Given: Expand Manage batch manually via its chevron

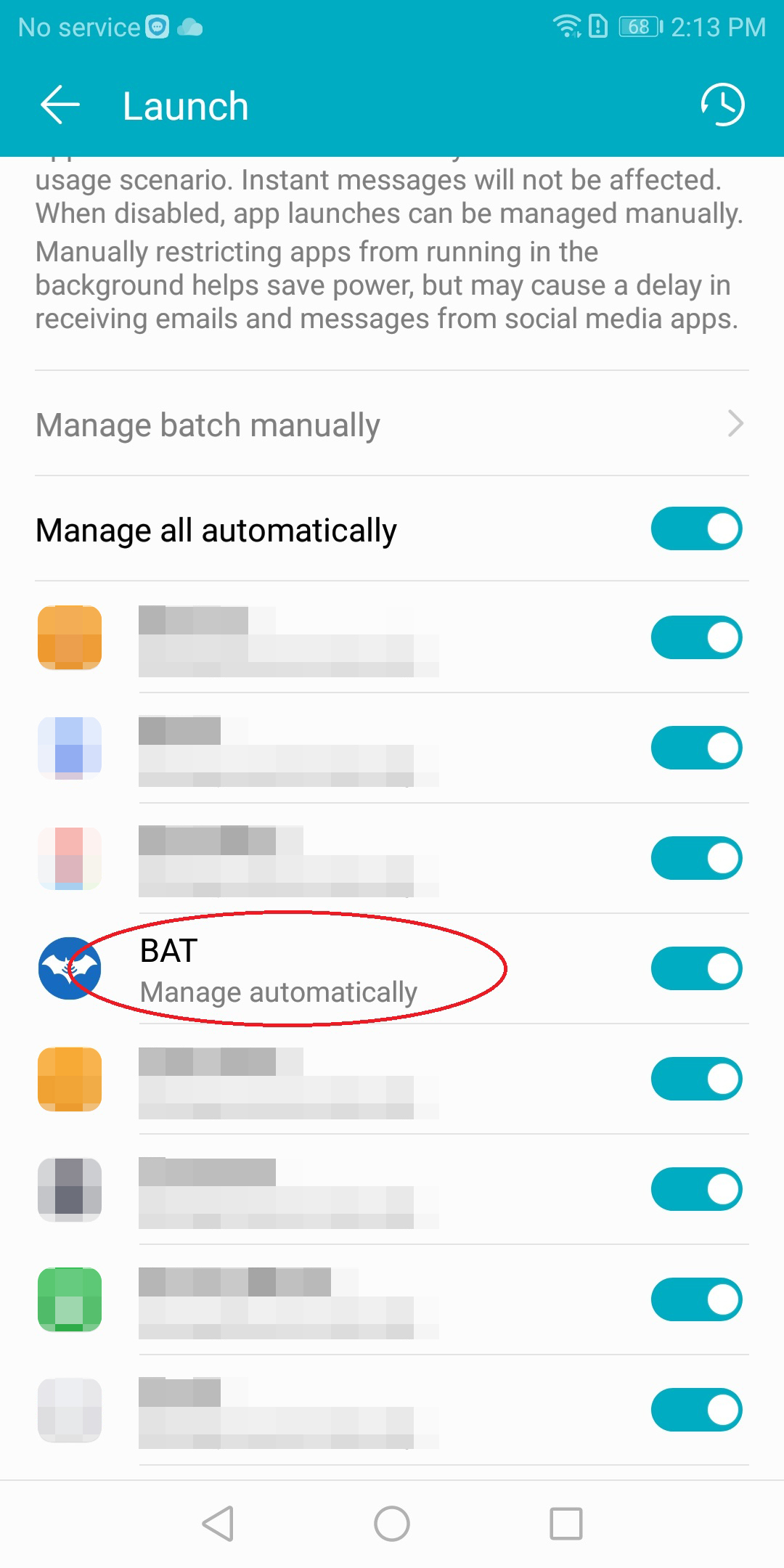Looking at the screenshot, I should [735, 423].
